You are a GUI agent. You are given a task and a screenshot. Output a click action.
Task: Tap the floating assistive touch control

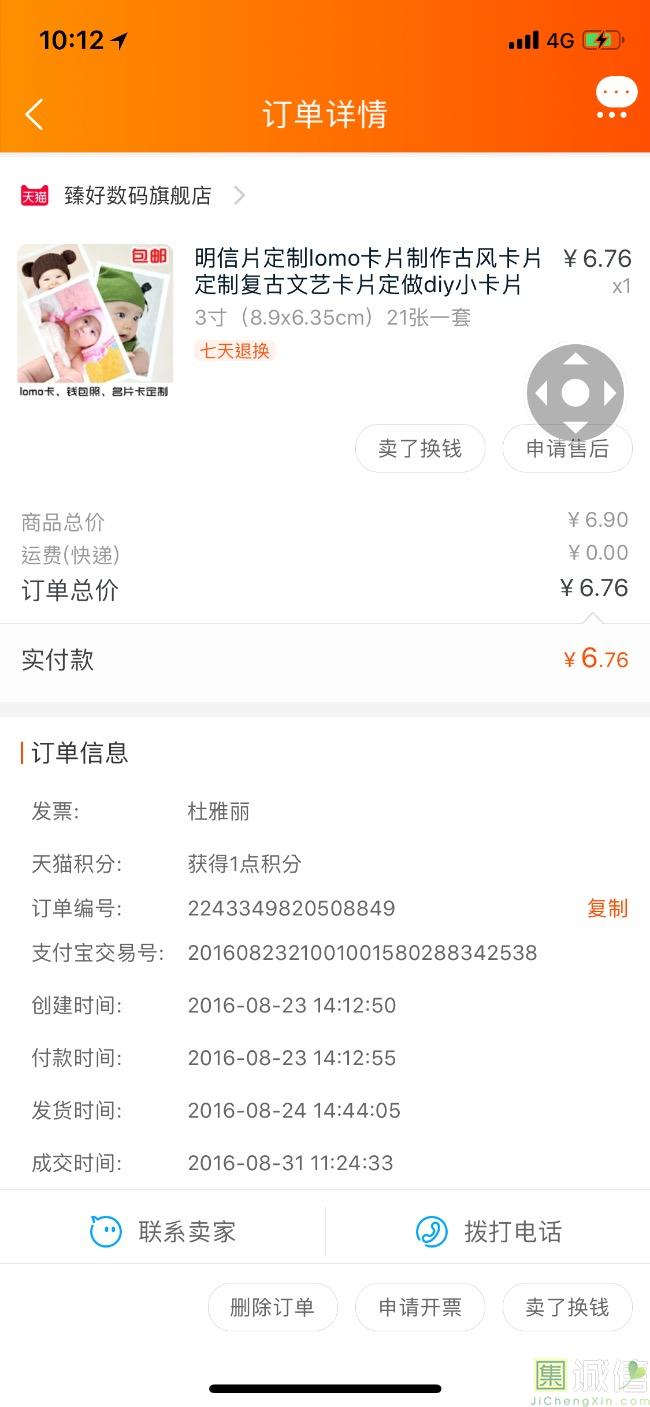pos(575,393)
